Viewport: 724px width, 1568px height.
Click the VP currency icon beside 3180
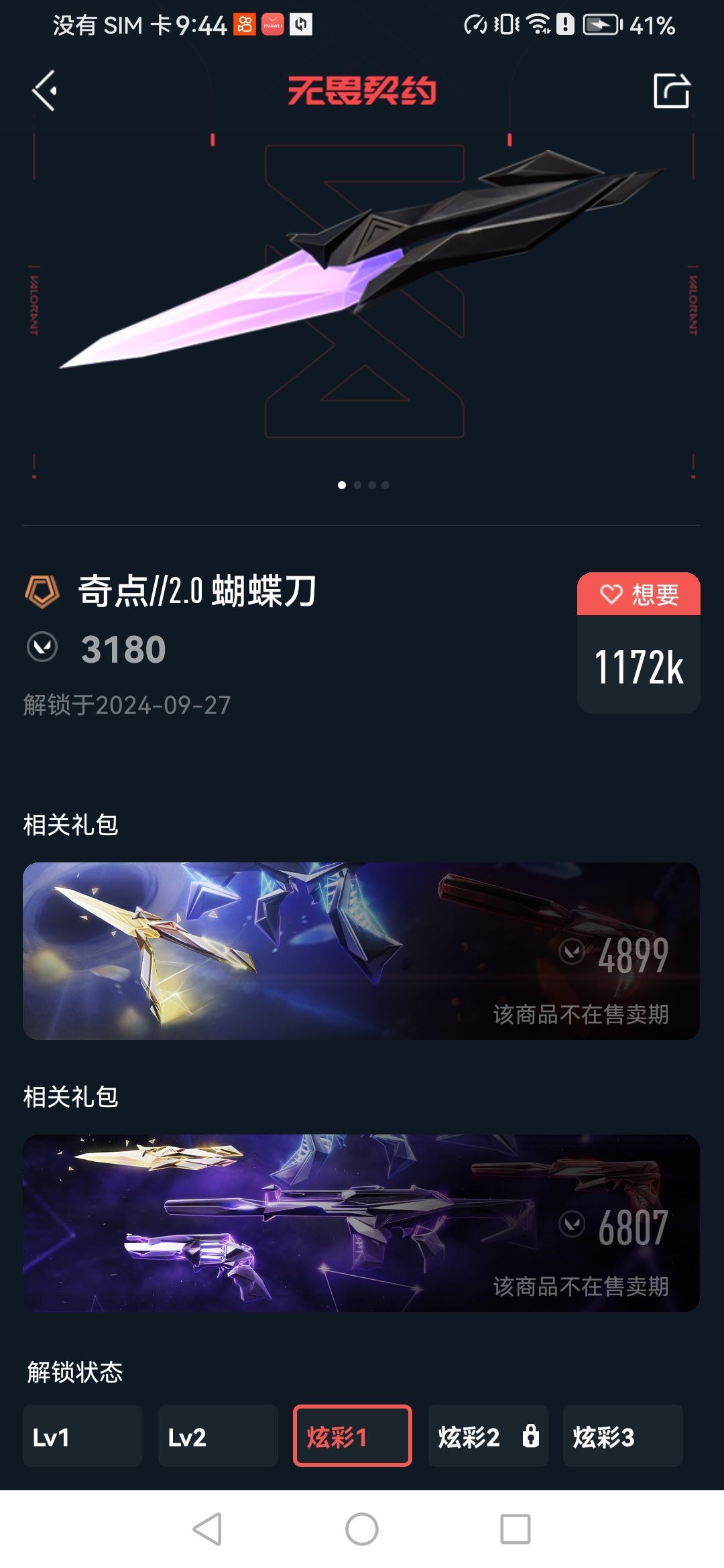(42, 646)
